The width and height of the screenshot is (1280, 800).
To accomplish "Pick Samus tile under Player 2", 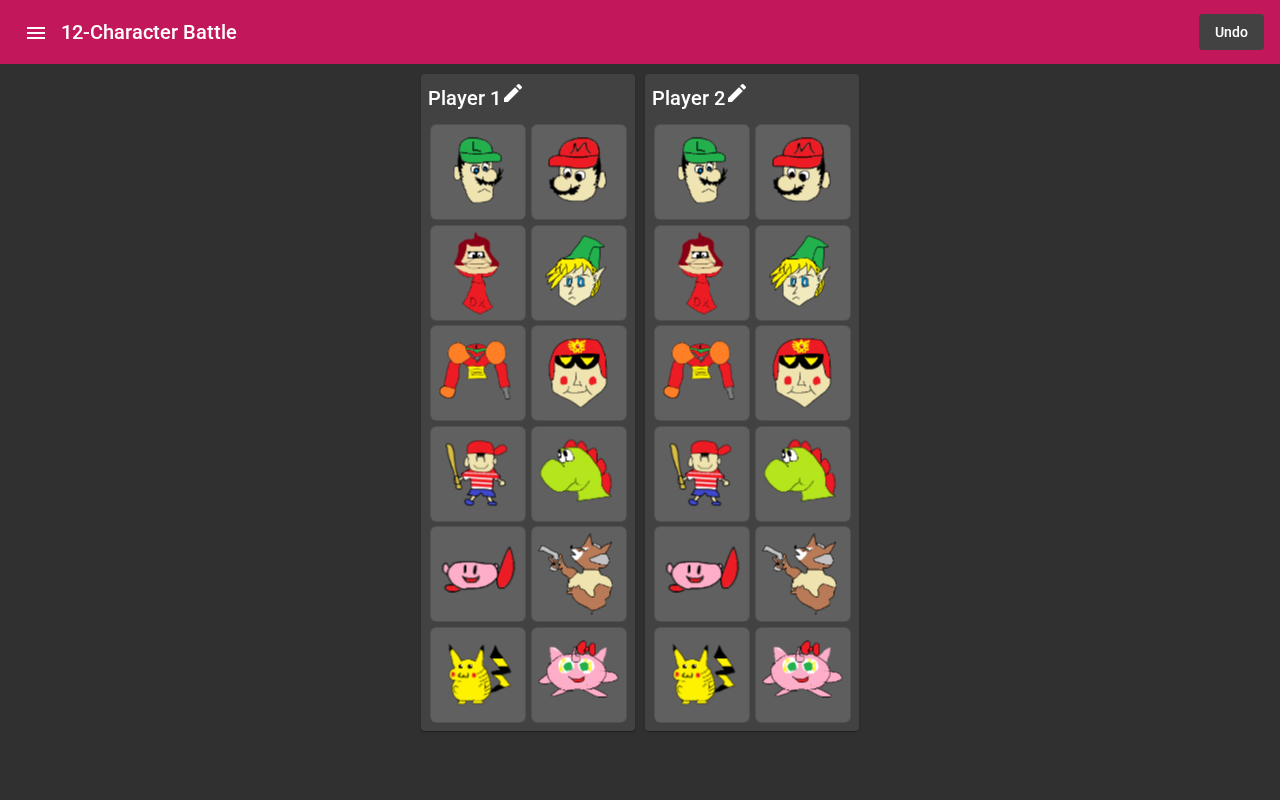I will [702, 373].
